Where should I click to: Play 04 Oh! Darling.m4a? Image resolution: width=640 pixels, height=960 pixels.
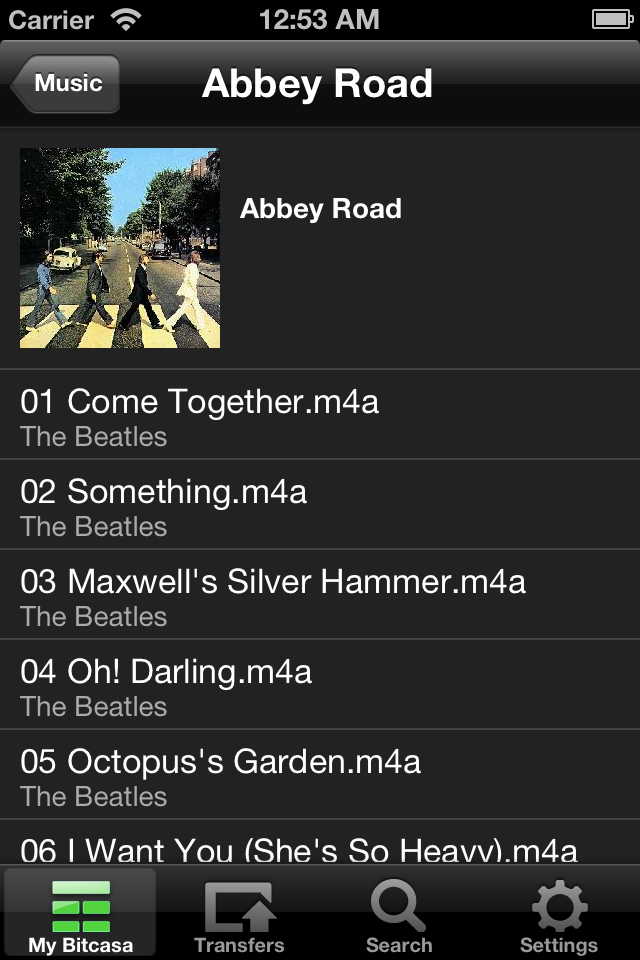(x=320, y=685)
